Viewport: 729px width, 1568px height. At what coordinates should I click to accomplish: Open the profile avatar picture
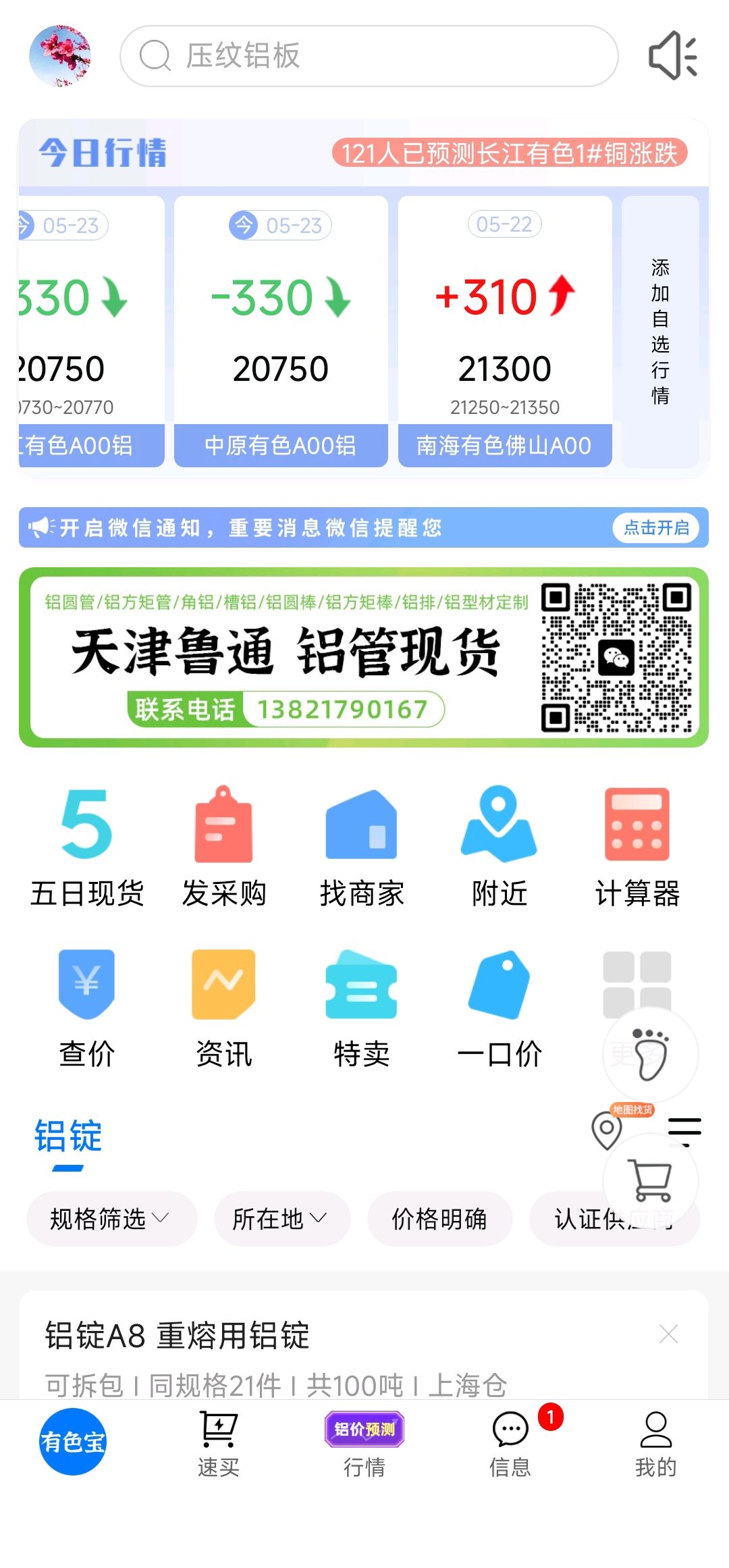60,56
